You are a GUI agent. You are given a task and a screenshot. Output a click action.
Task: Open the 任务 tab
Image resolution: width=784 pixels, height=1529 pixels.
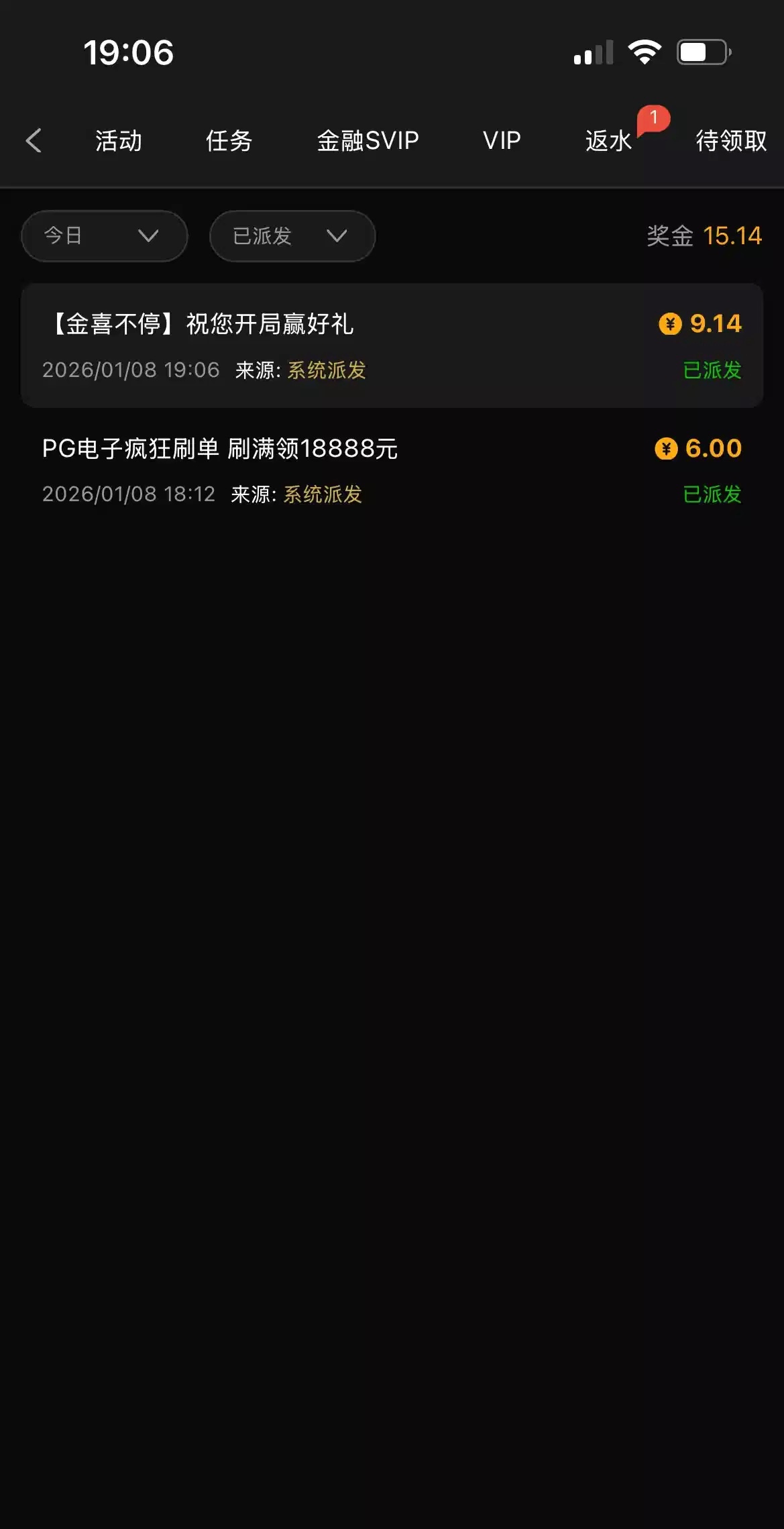click(229, 141)
